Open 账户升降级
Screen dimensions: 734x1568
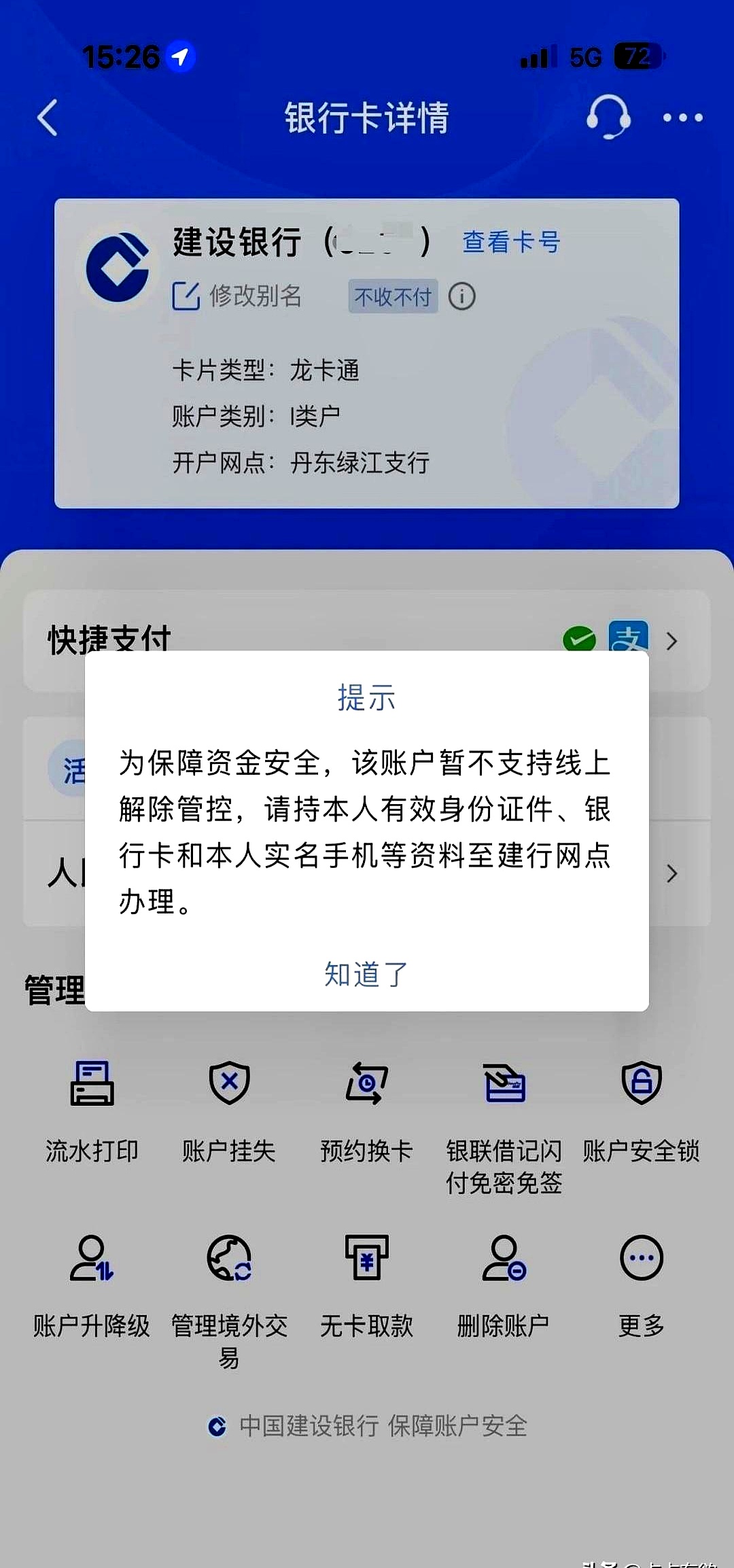pos(92,1285)
